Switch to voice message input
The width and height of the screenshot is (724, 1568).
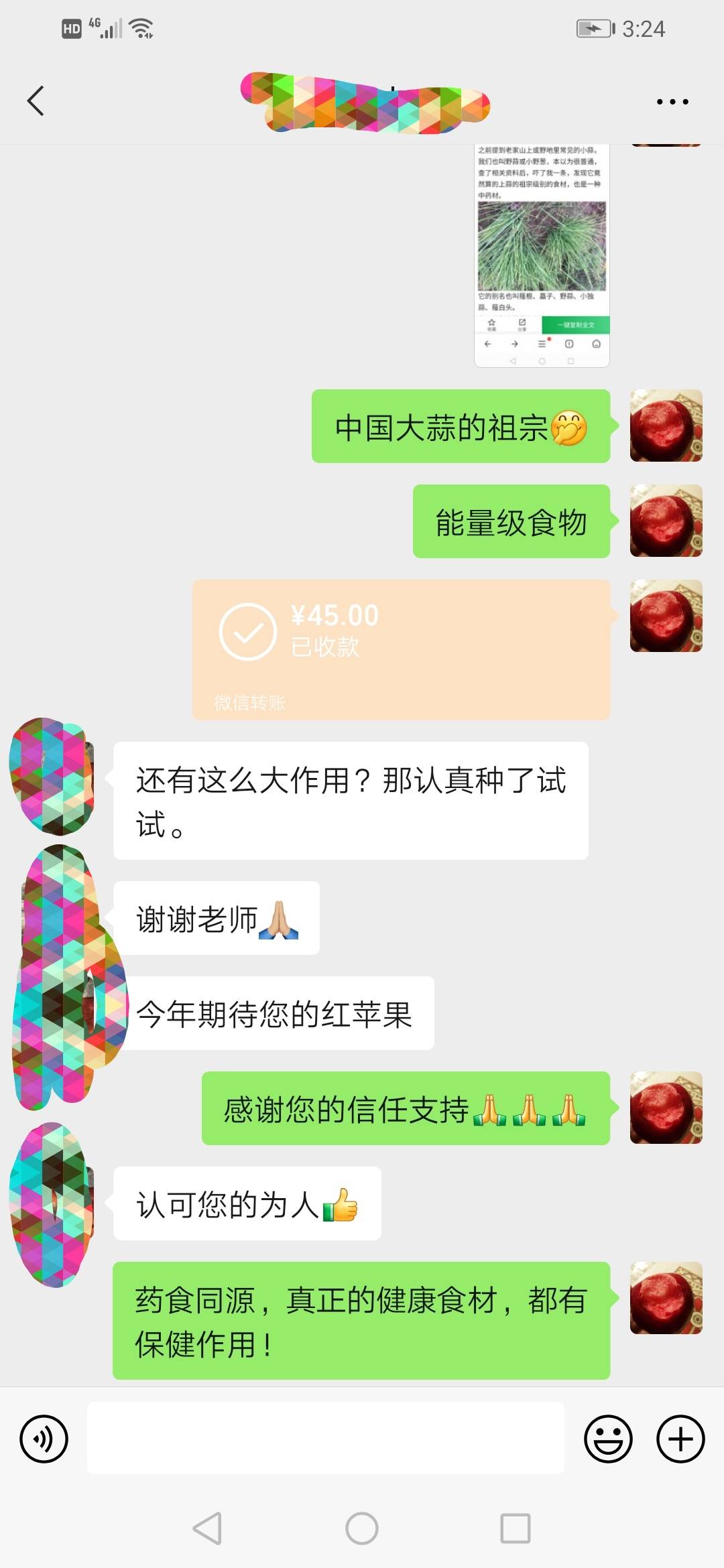pyautogui.click(x=44, y=1439)
